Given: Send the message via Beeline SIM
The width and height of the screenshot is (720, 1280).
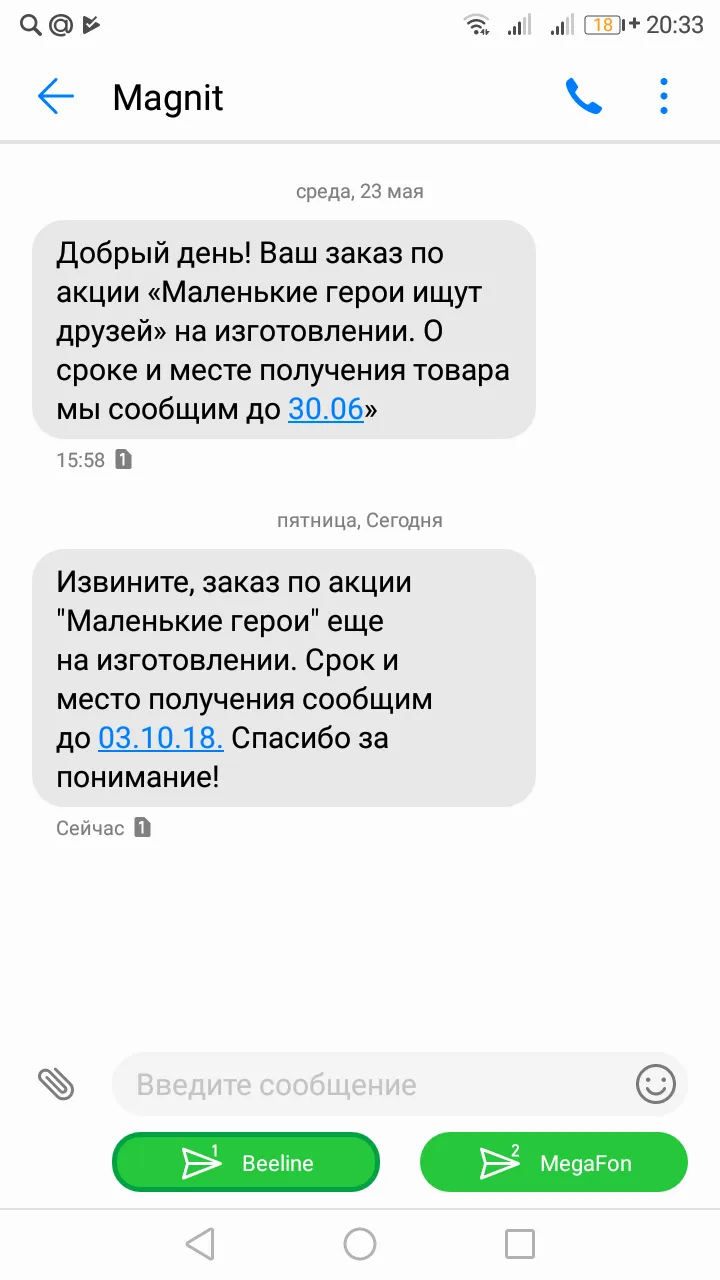Looking at the screenshot, I should (246, 1162).
